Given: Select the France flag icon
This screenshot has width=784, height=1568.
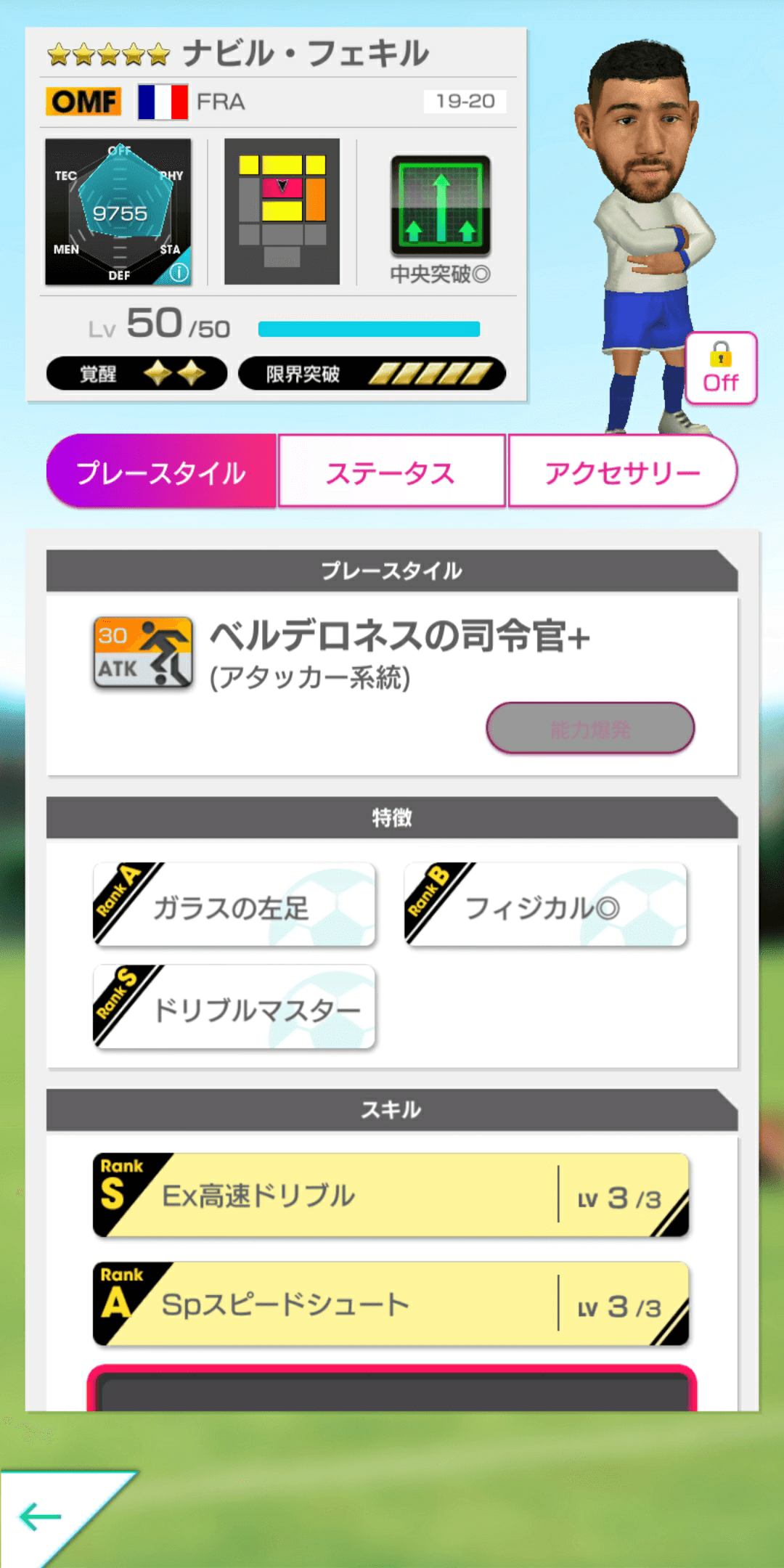Looking at the screenshot, I should [161, 100].
